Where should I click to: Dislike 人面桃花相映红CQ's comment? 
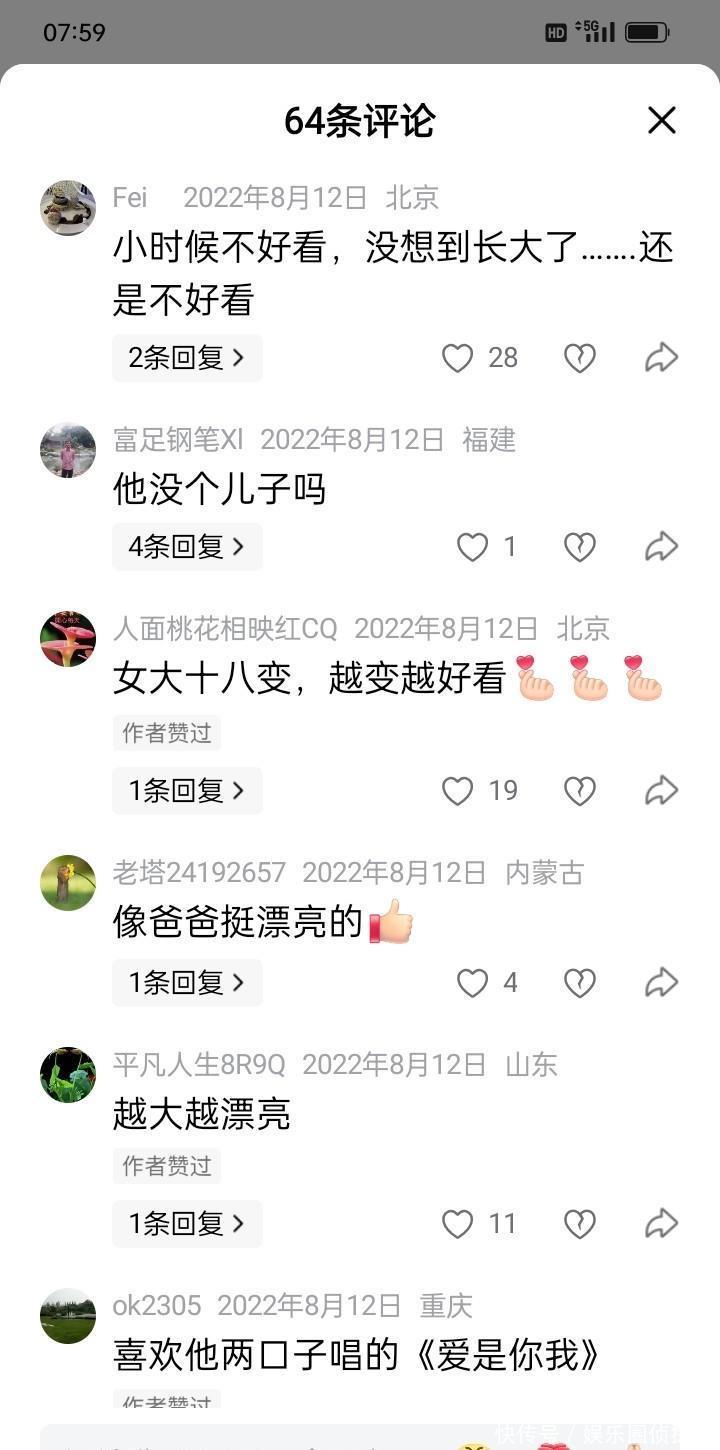click(580, 791)
